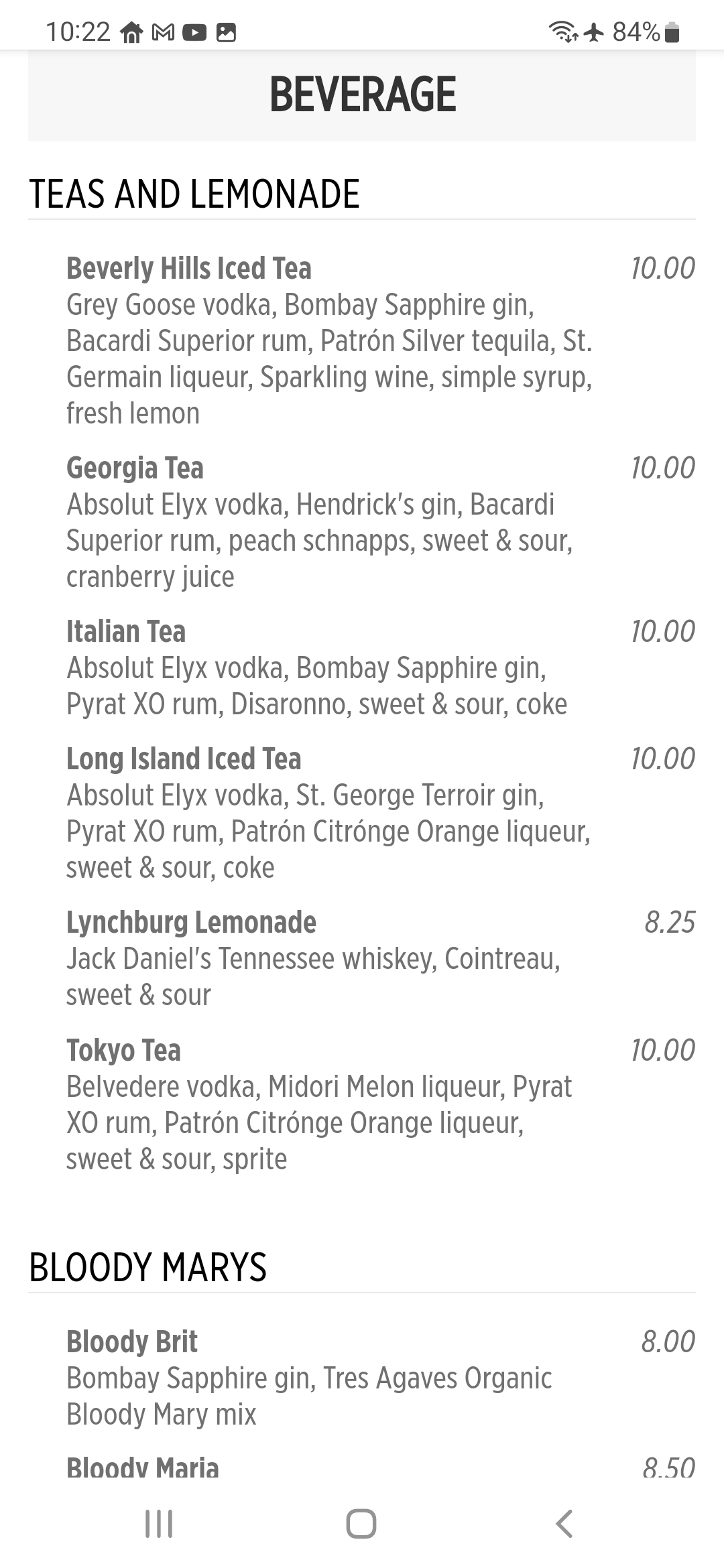Image resolution: width=724 pixels, height=1568 pixels.
Task: Return to the home screen
Action: pos(361,1523)
